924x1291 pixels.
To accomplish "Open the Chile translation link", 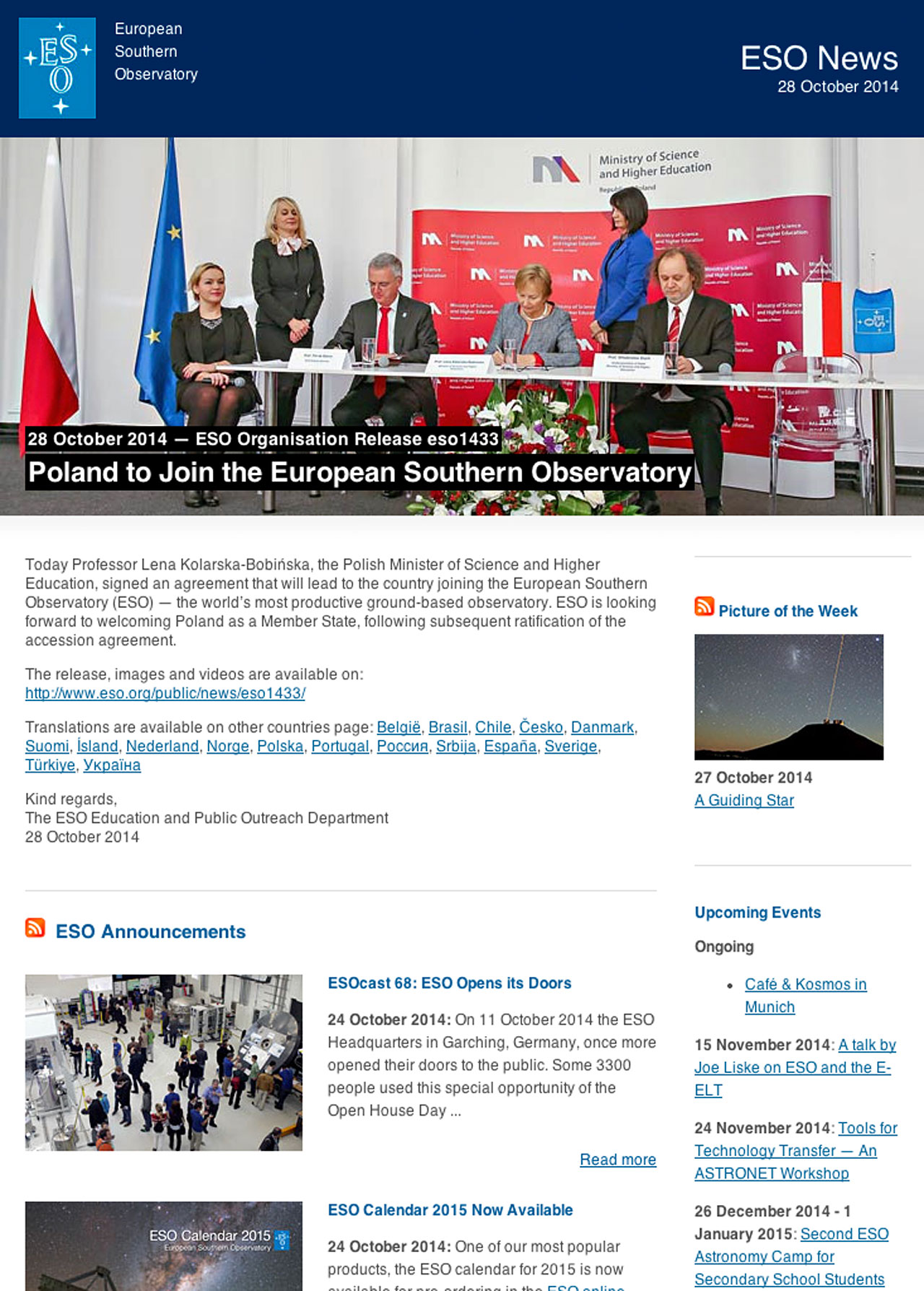I will click(493, 727).
